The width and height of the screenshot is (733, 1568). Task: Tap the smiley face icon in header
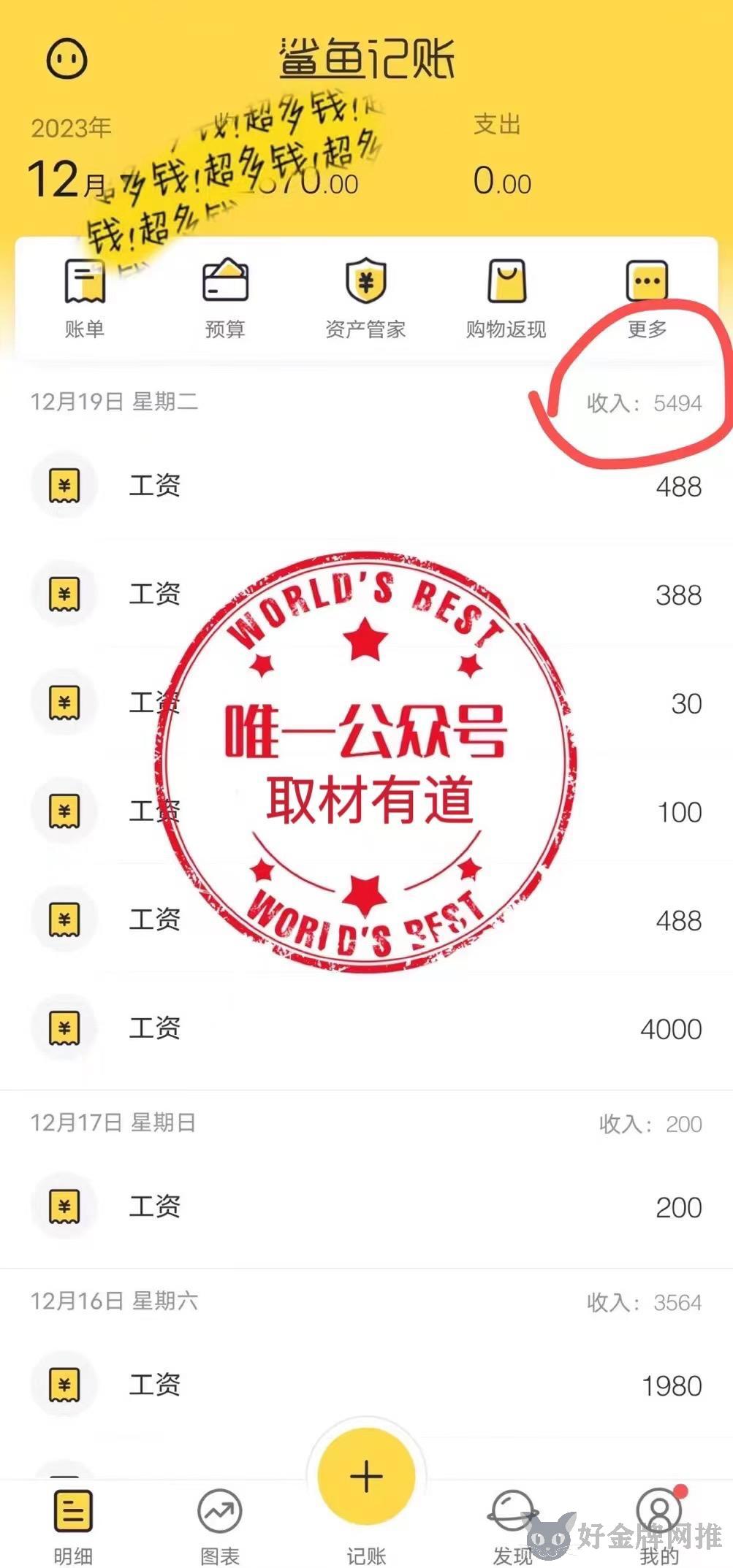(x=67, y=58)
